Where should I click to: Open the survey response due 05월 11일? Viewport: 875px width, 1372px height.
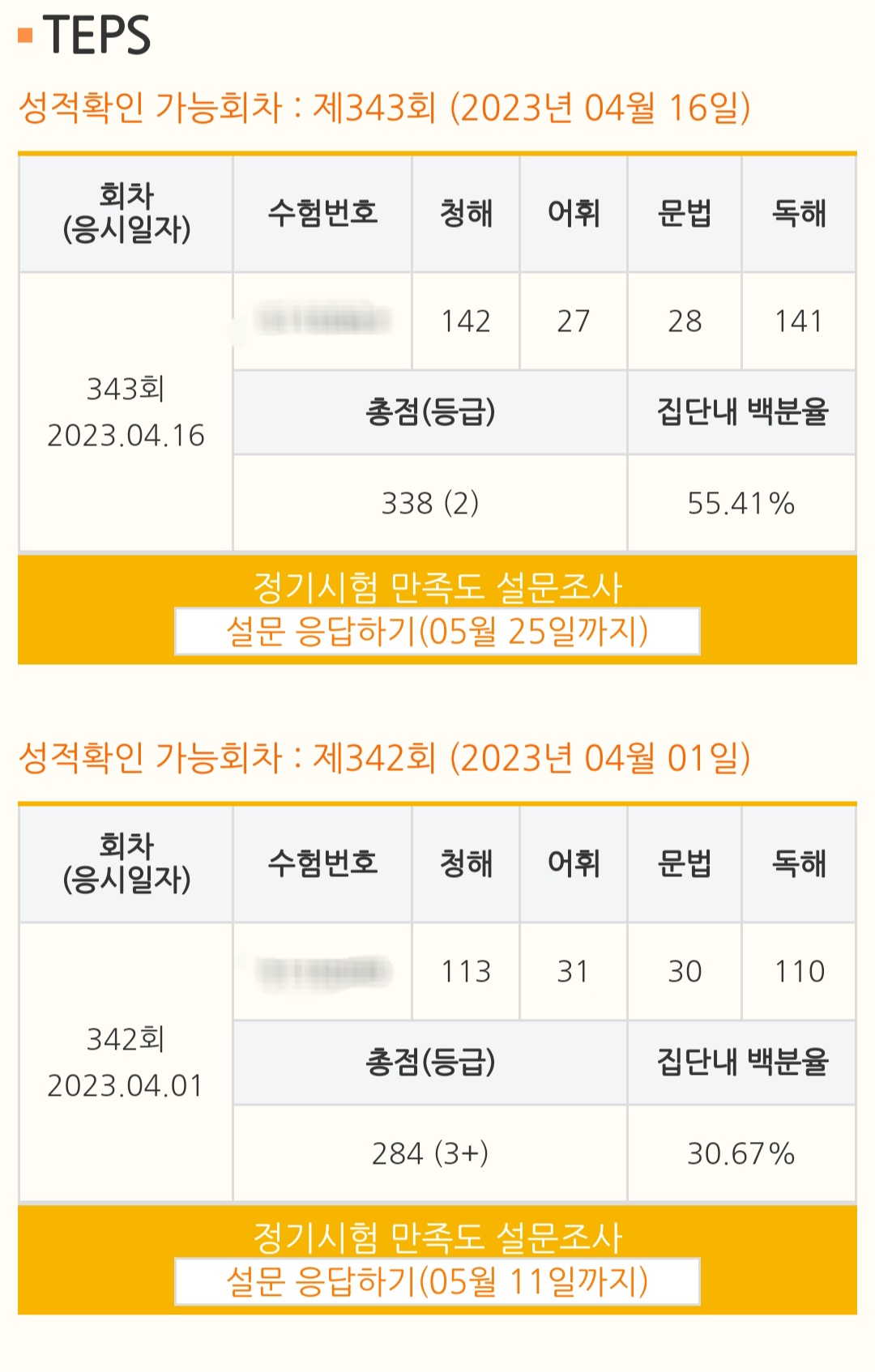click(437, 1281)
